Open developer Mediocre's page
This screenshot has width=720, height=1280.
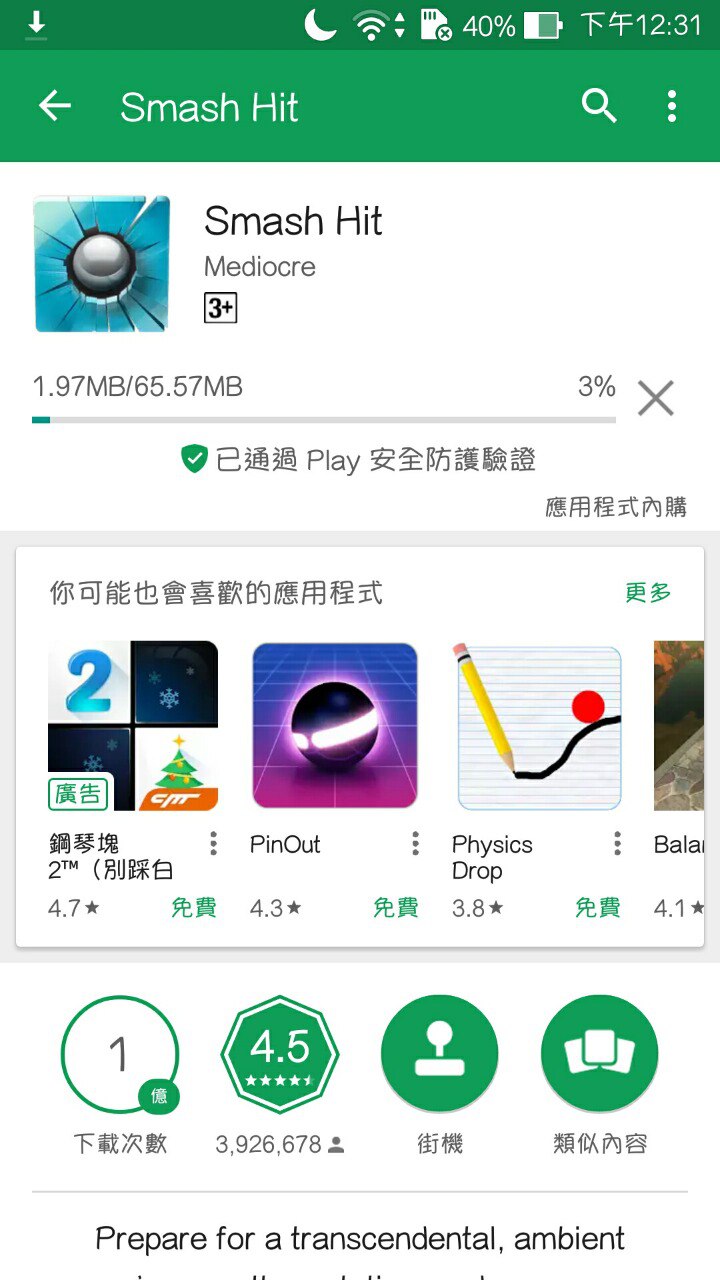(260, 267)
